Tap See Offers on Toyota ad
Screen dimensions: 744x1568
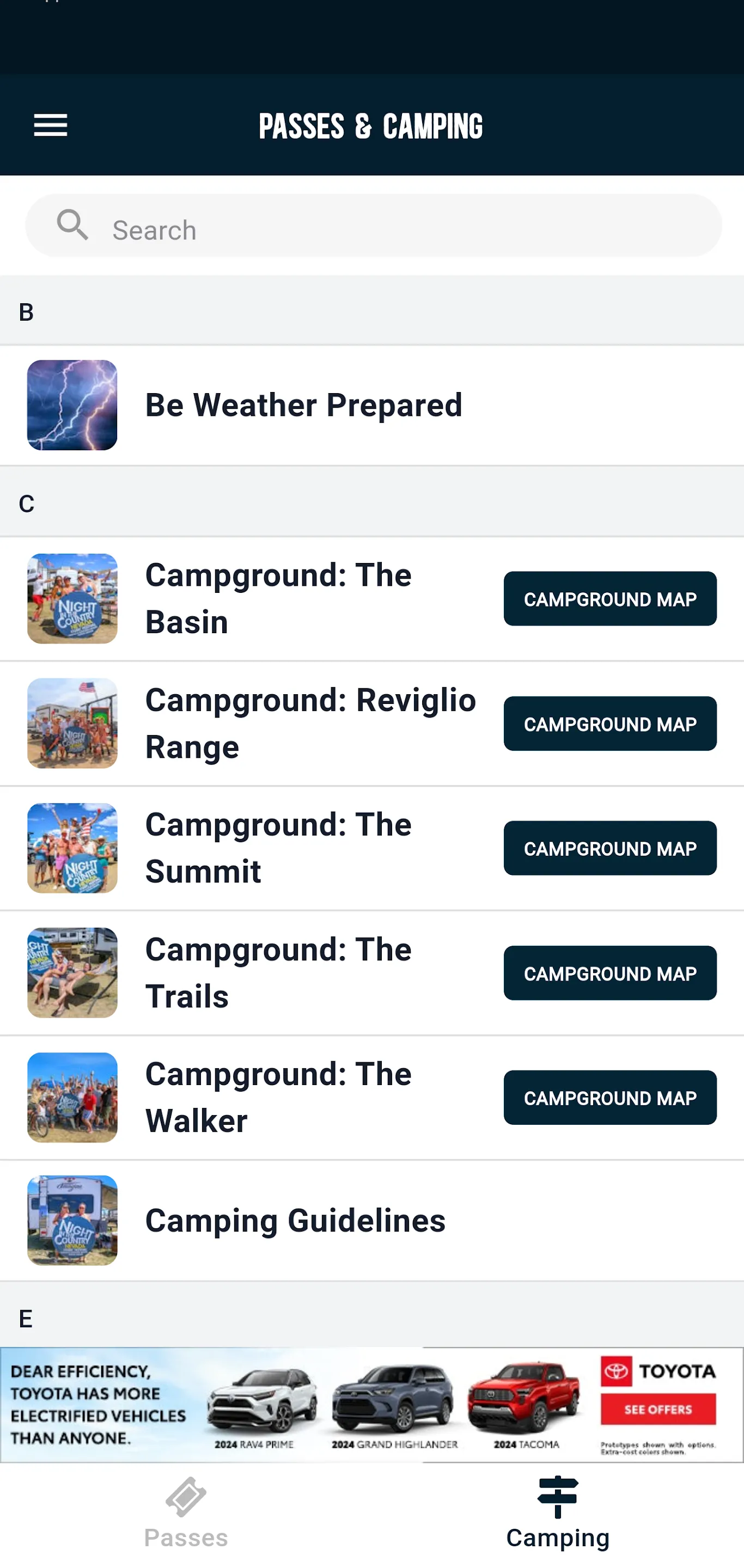tap(657, 1410)
